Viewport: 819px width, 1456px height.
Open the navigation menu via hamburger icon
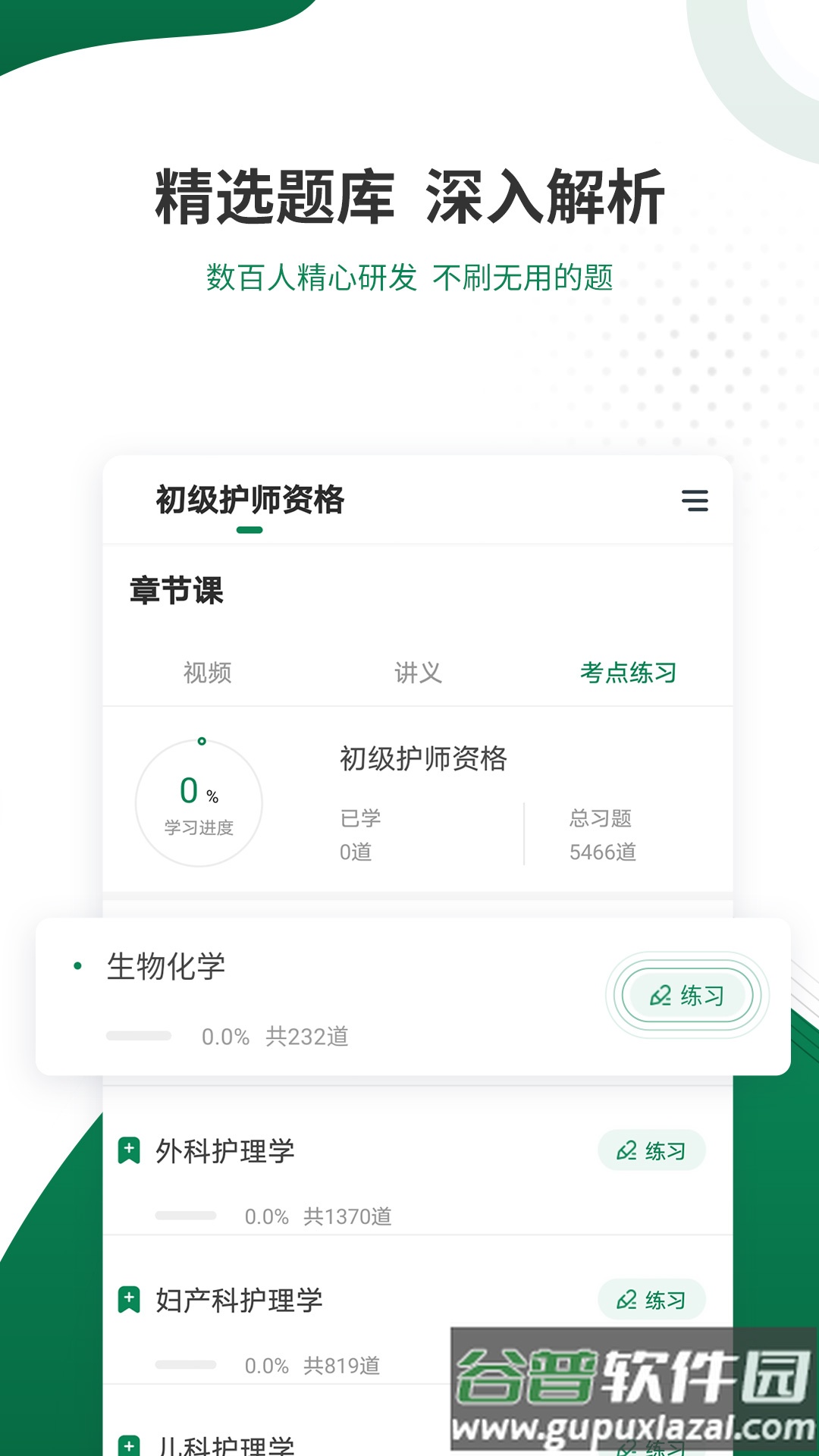pos(695,502)
